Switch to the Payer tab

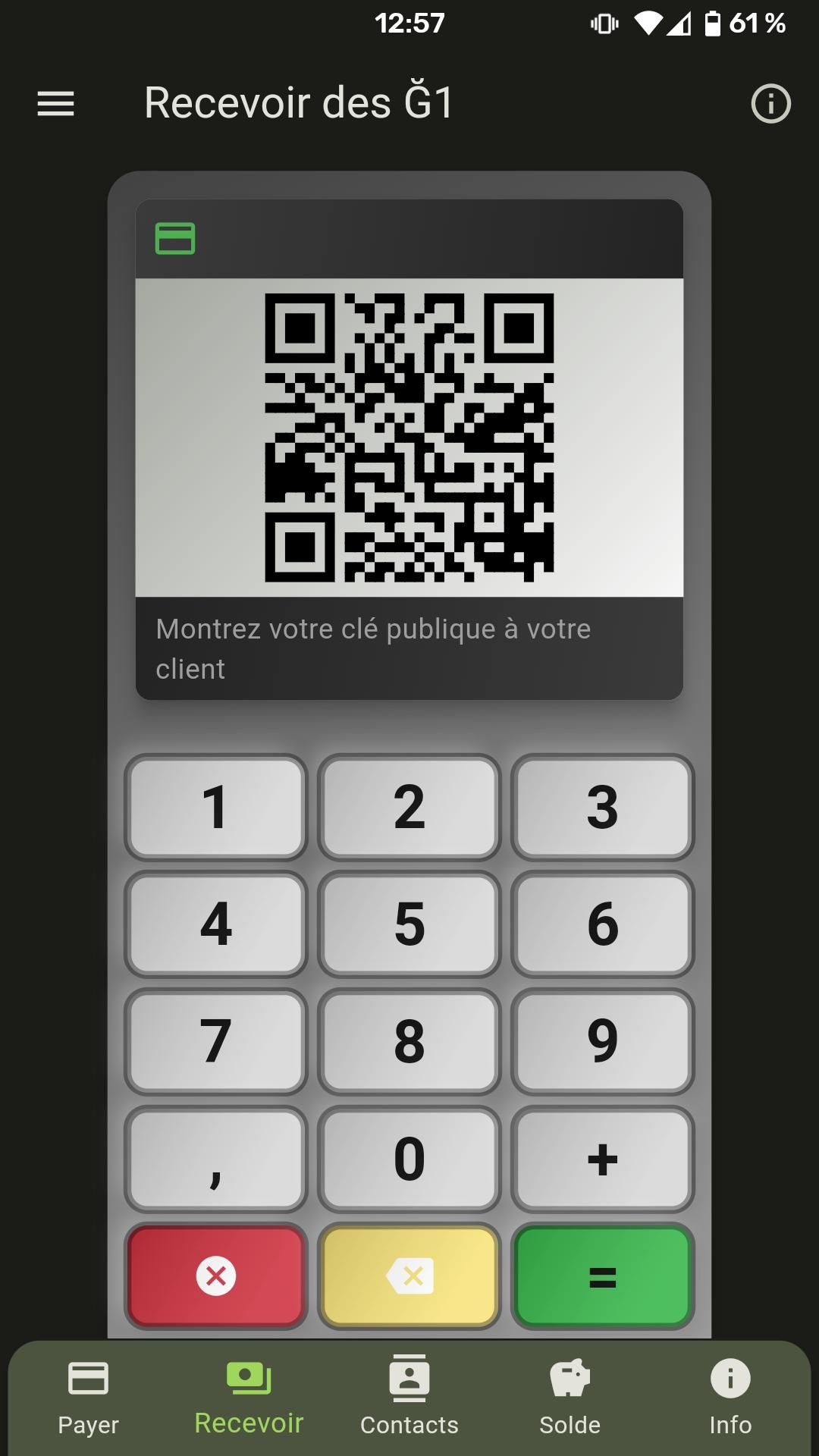[89, 1398]
